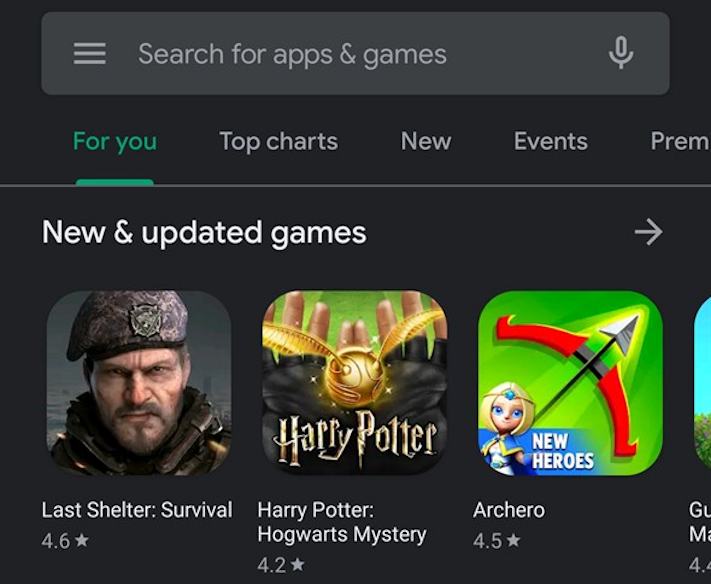Viewport: 711px width, 584px height.
Task: View Harry Potter: Hogwarts Mystery
Action: click(354, 383)
